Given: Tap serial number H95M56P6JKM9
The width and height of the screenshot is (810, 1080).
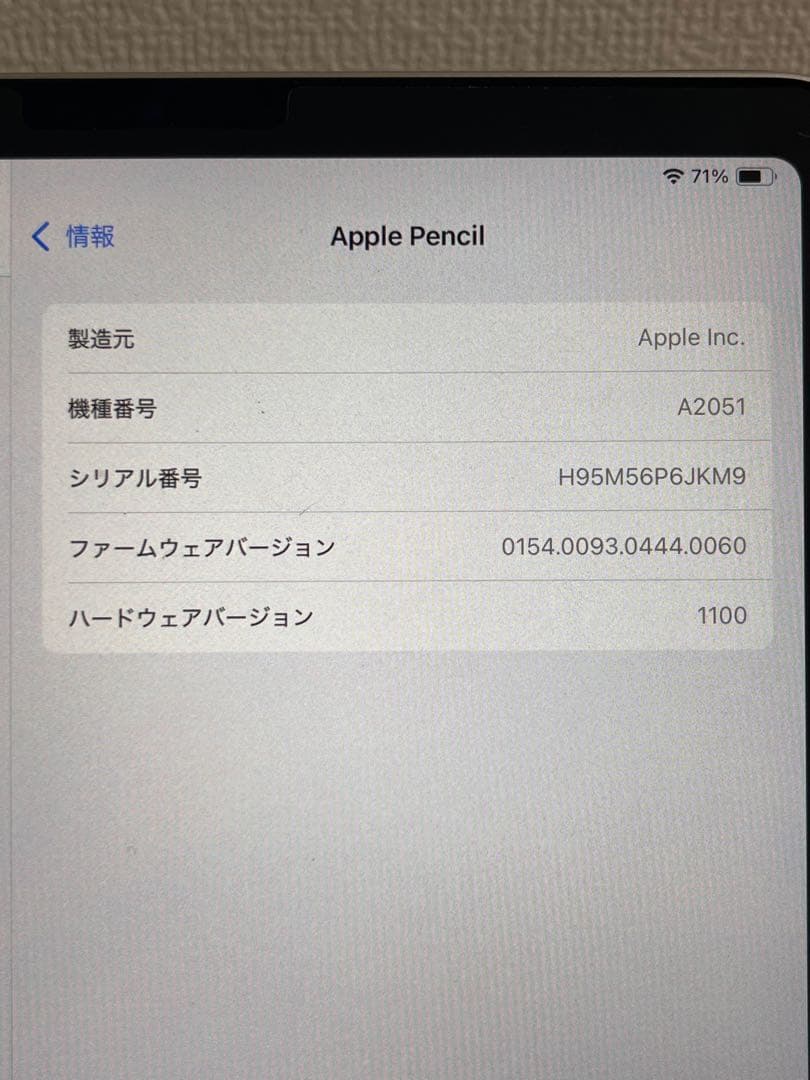Looking at the screenshot, I should pos(651,477).
